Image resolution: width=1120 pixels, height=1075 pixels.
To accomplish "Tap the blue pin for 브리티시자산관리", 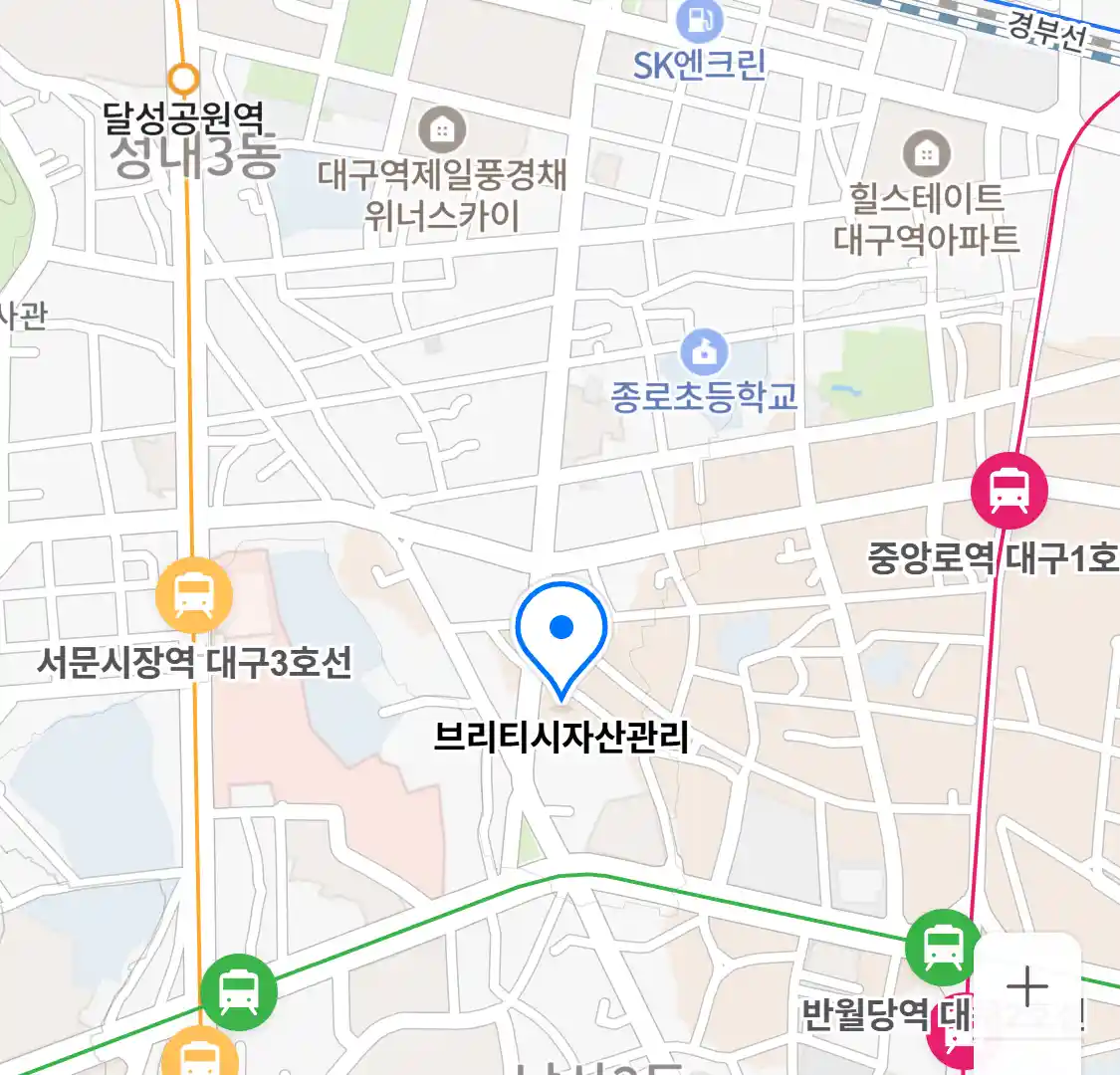I will (x=561, y=631).
